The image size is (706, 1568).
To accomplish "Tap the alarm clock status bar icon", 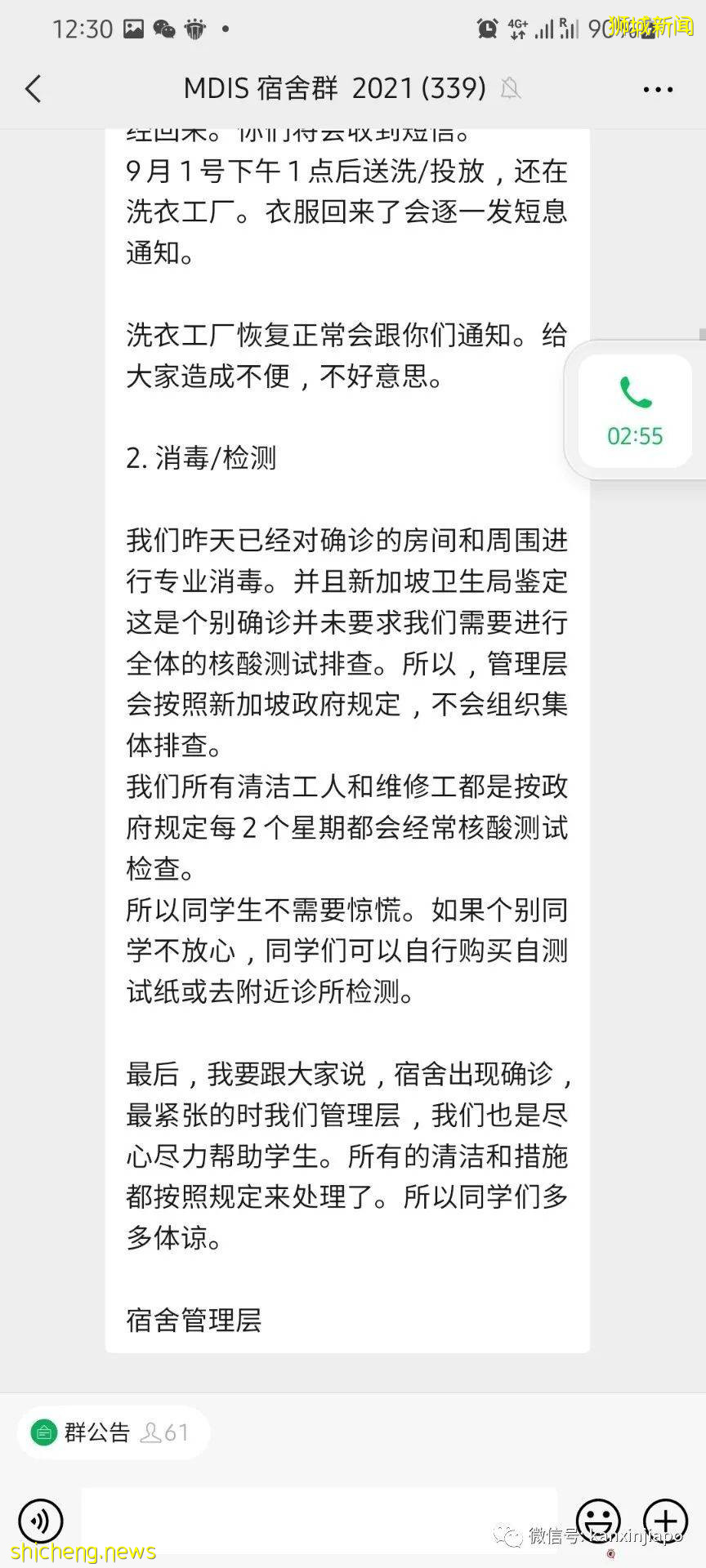I will (x=488, y=28).
